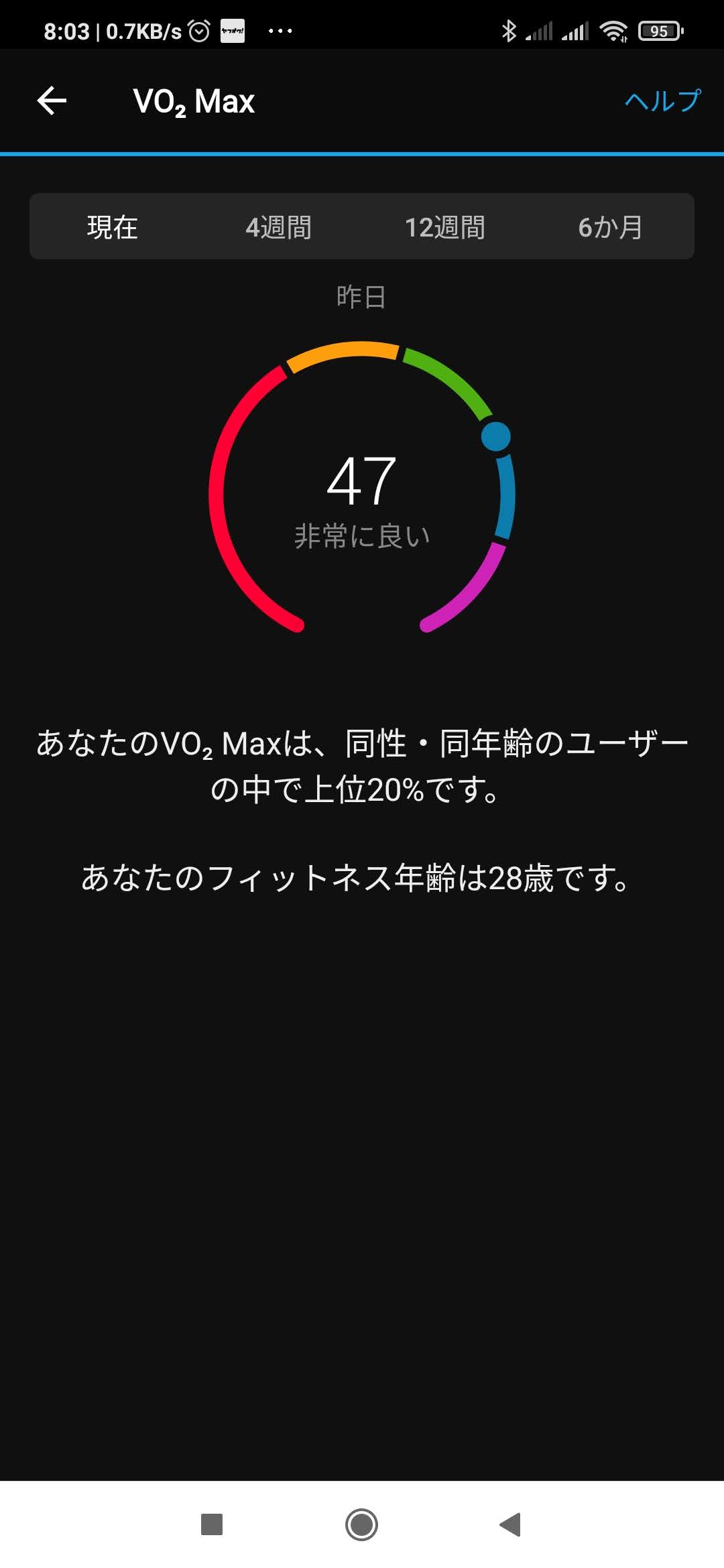Switch to the 12週間 tab

(x=444, y=227)
